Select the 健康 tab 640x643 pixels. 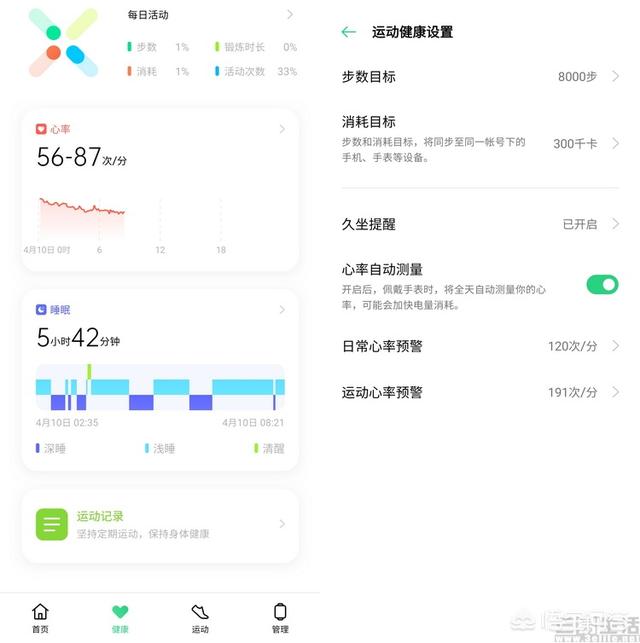[x=120, y=618]
